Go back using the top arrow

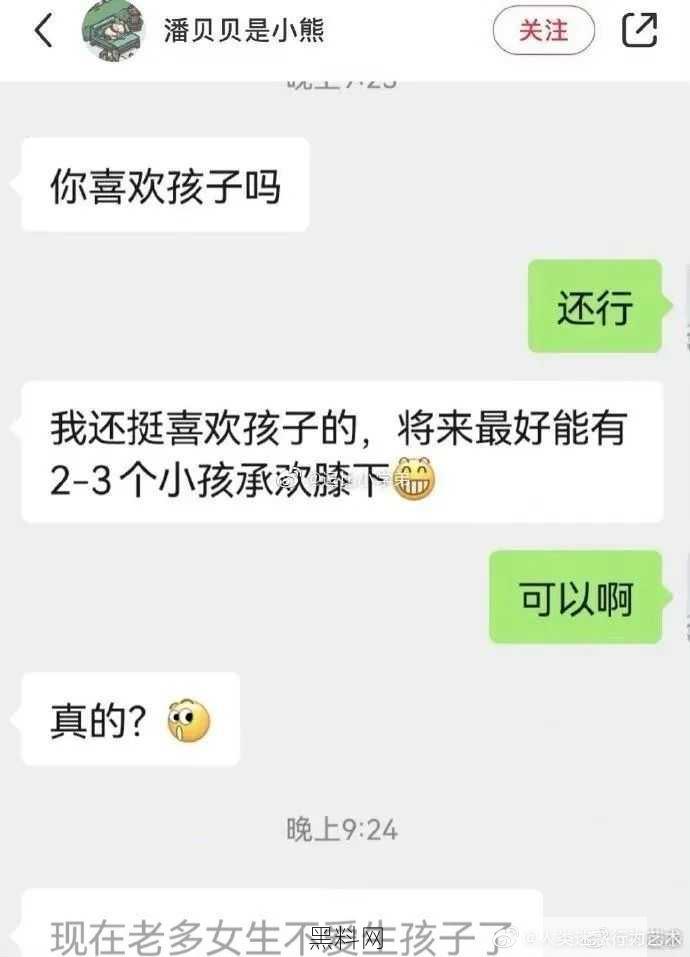click(x=43, y=31)
